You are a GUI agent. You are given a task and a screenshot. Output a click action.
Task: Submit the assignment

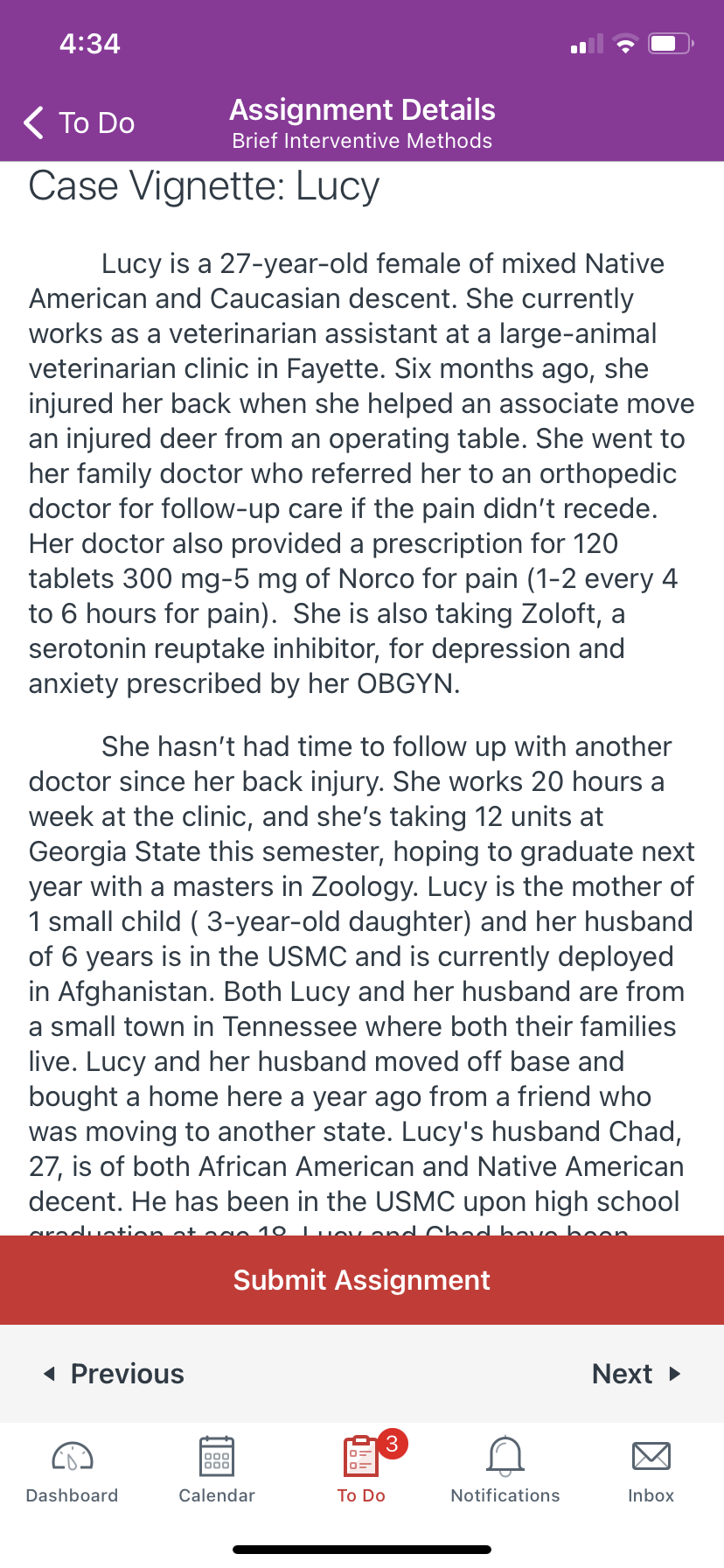362,1280
